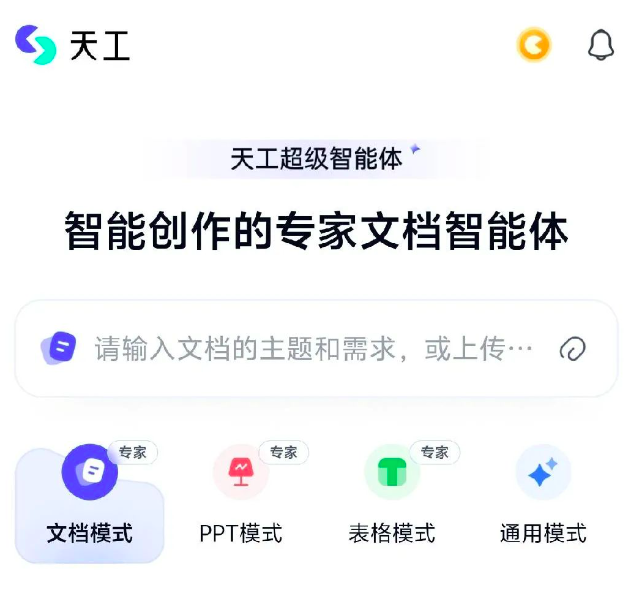This screenshot has height=607, width=637.
Task: Tap the attachment link icon in input box
Action: 572,349
